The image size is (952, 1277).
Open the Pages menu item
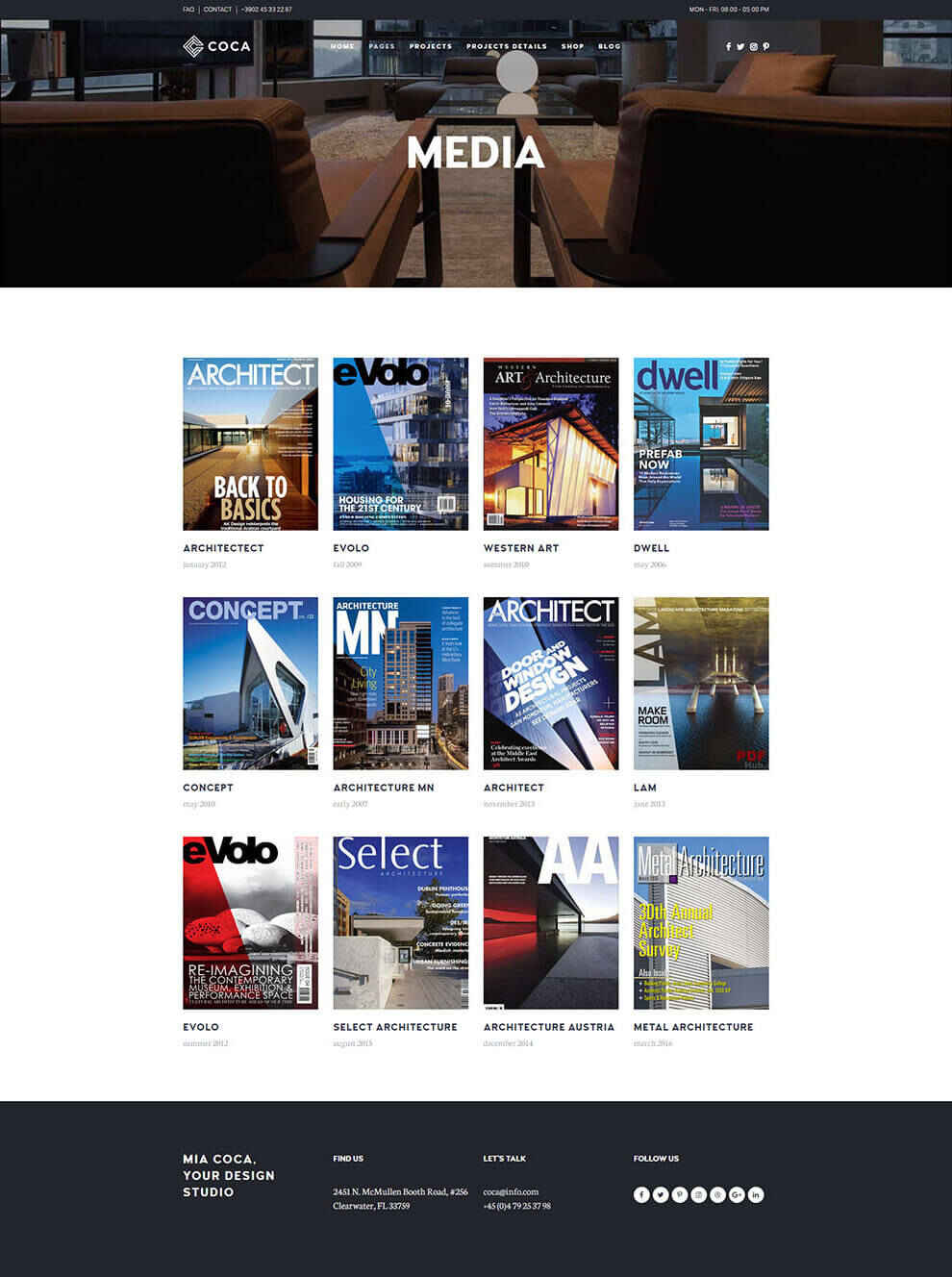pos(382,46)
